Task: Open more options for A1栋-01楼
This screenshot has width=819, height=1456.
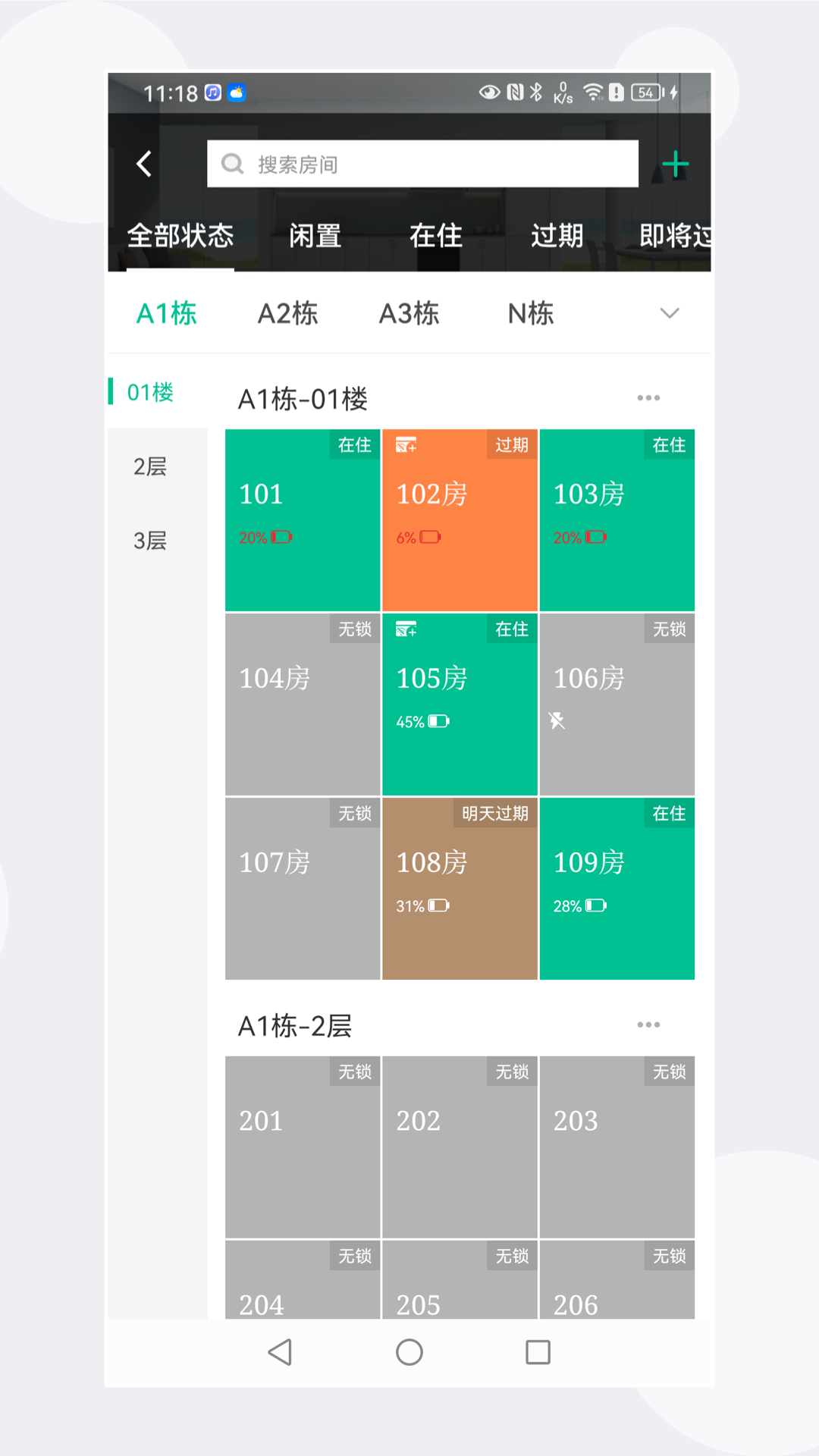Action: tap(648, 398)
